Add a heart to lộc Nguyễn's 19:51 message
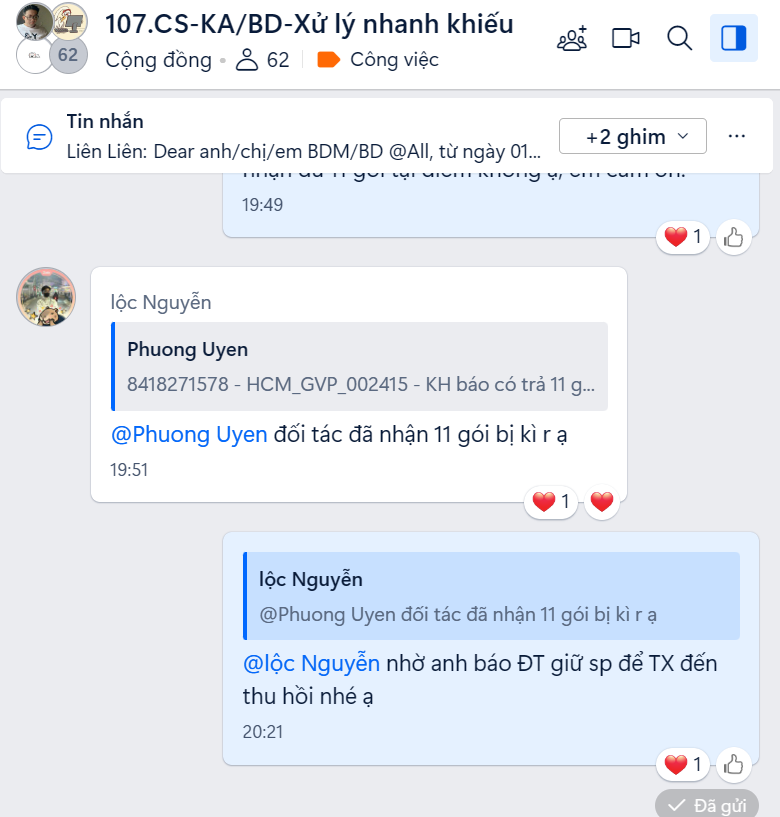The image size is (780, 817). [x=601, y=503]
